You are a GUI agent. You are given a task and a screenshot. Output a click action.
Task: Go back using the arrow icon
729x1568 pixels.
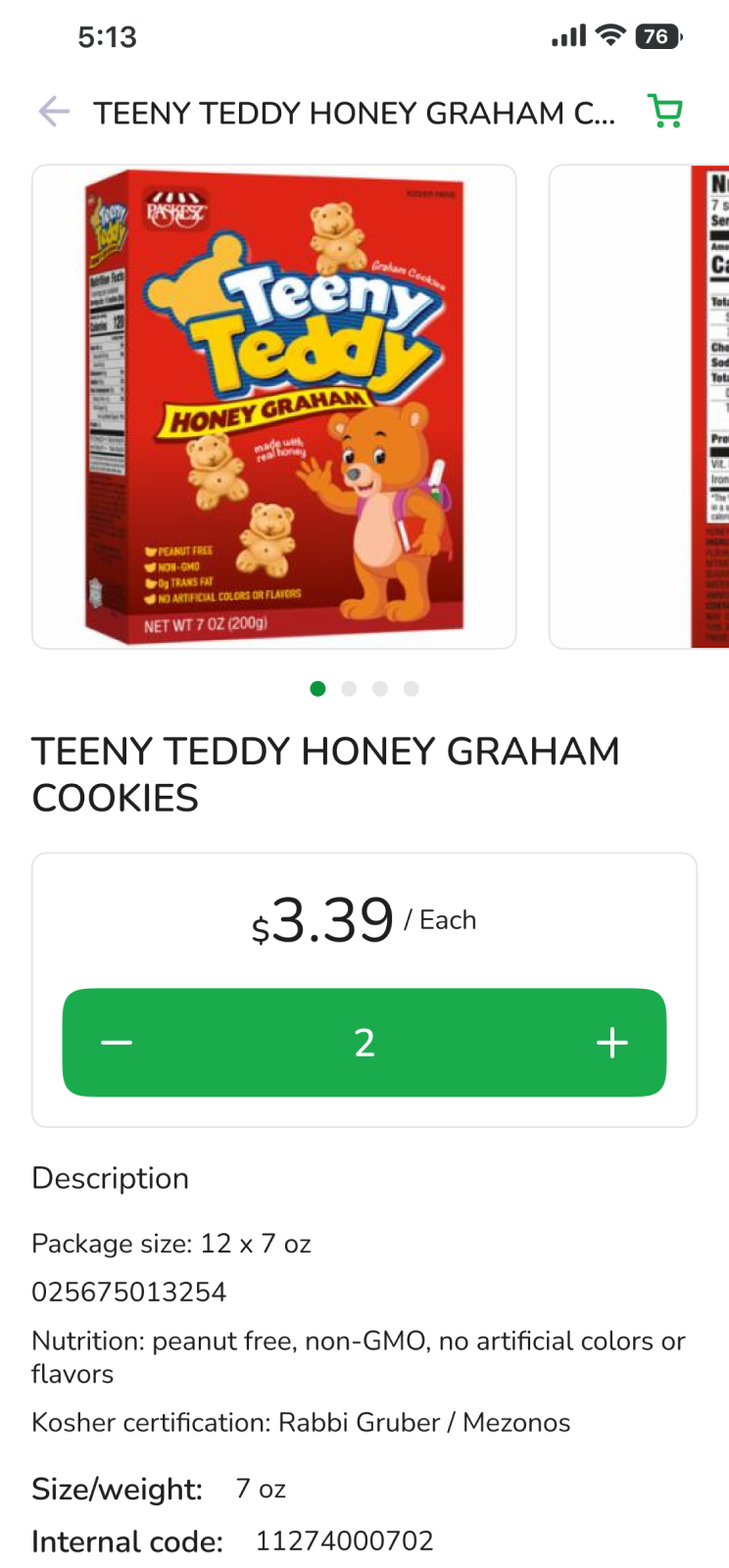(x=54, y=112)
